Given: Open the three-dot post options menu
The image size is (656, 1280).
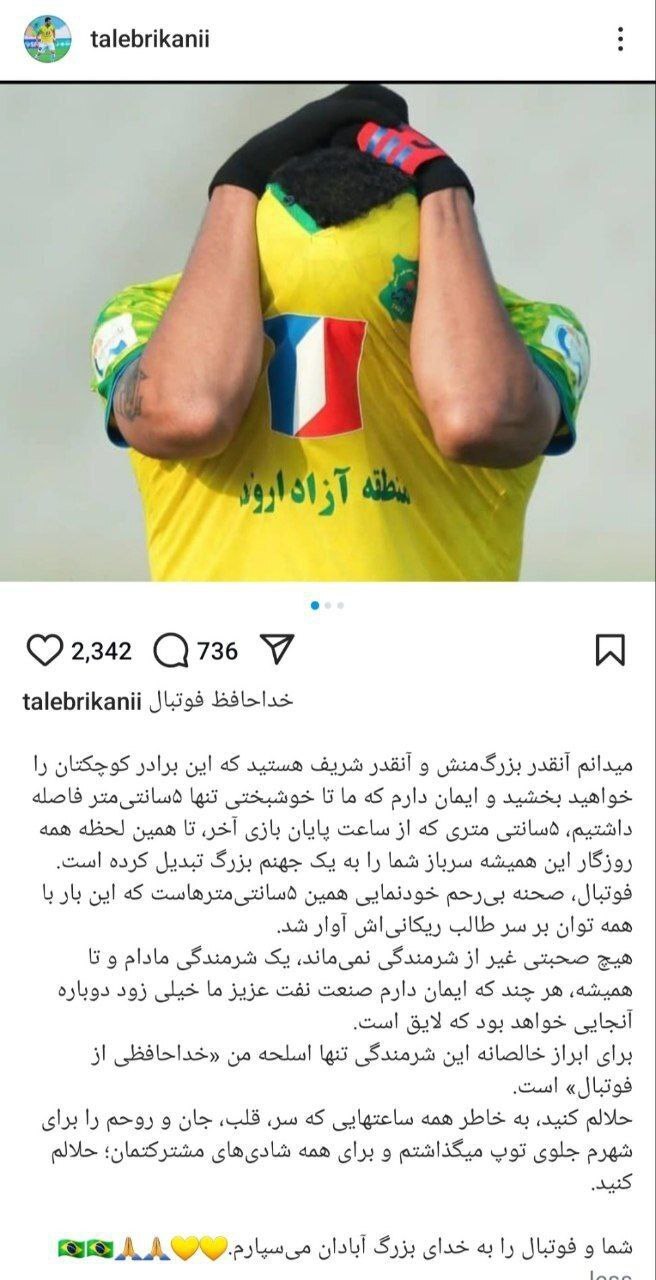Looking at the screenshot, I should pyautogui.click(x=620, y=40).
